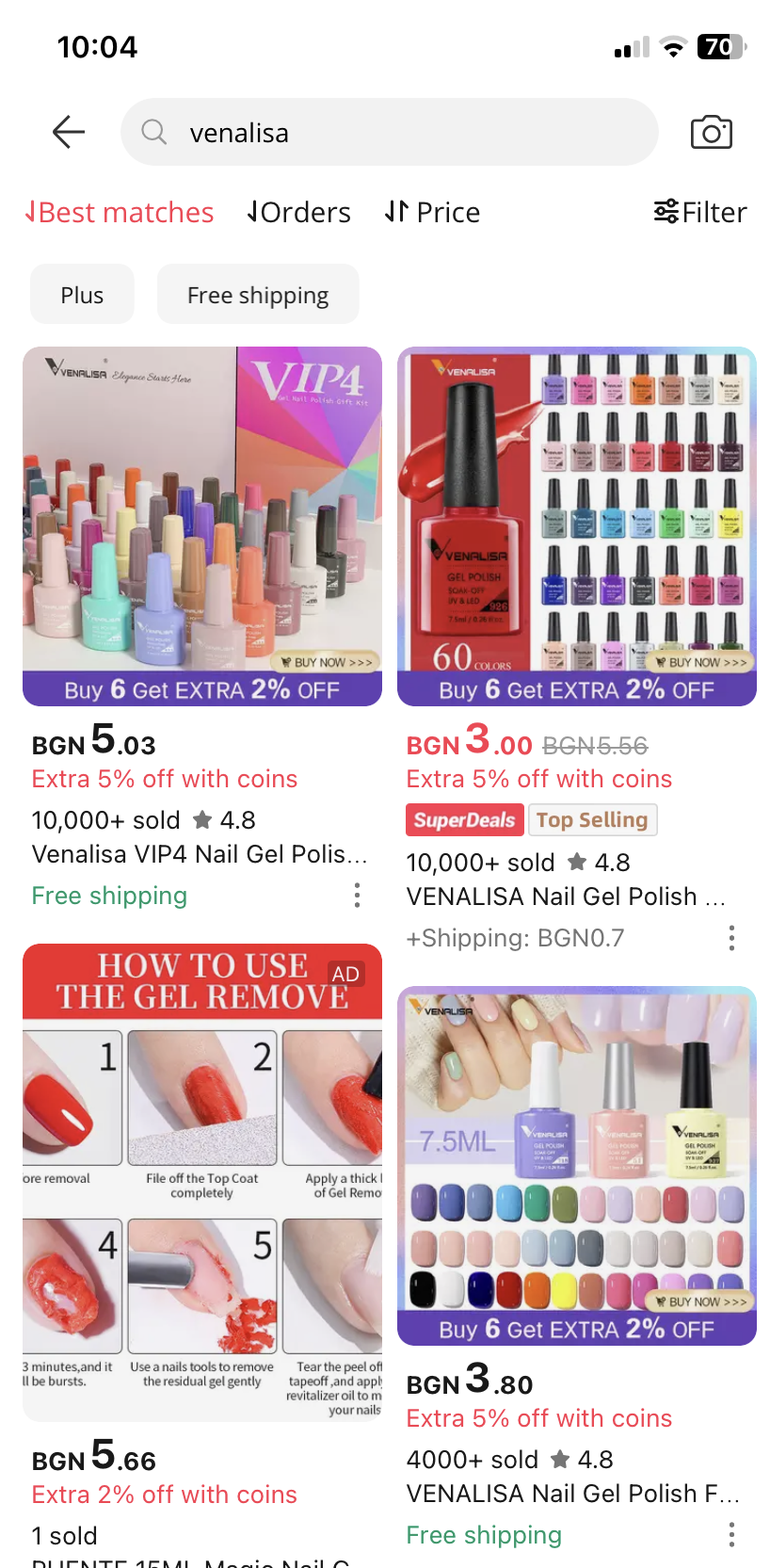The height and width of the screenshot is (1568, 770).
Task: Sort results by Price
Action: click(433, 213)
